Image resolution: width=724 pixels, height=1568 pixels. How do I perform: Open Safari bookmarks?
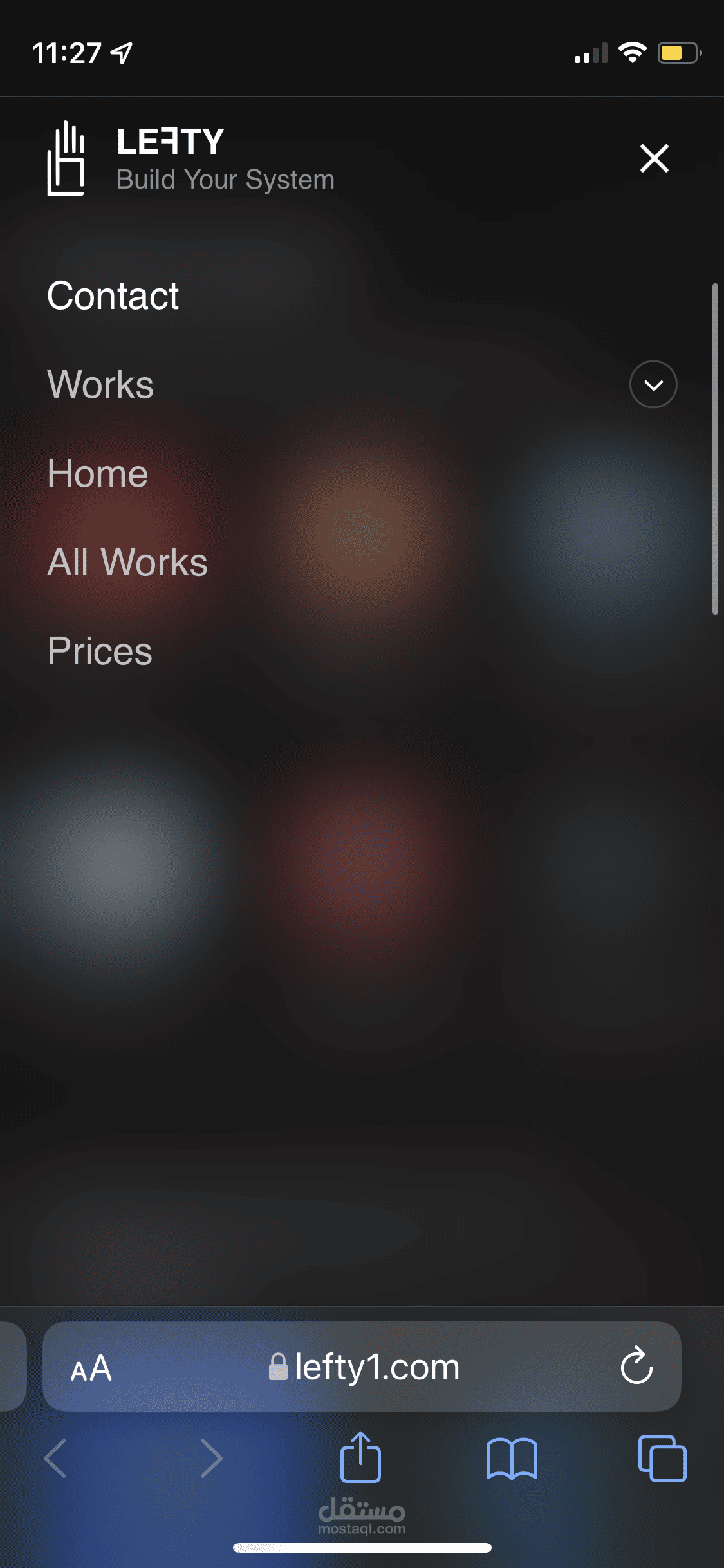tap(512, 1459)
